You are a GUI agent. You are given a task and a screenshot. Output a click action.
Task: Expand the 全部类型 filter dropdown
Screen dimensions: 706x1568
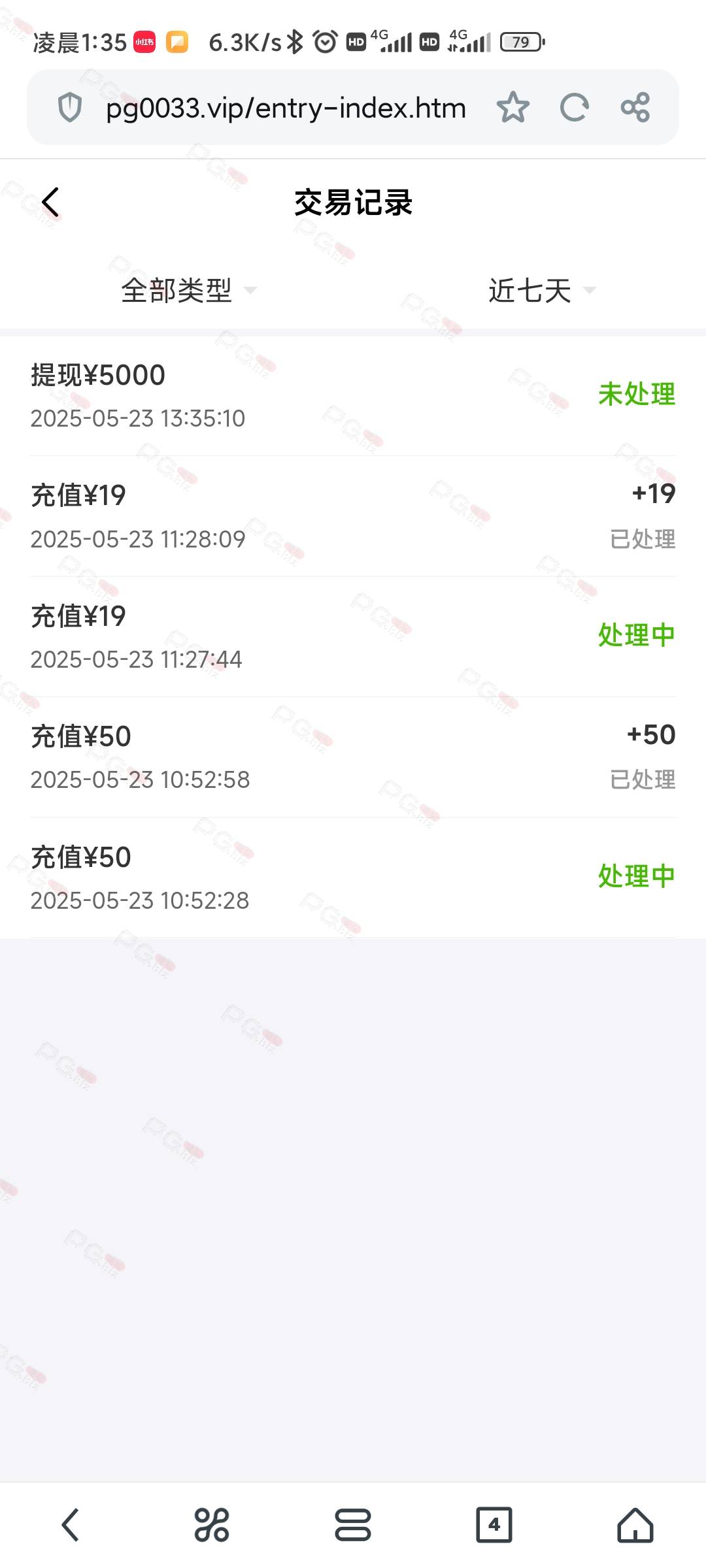click(x=188, y=290)
